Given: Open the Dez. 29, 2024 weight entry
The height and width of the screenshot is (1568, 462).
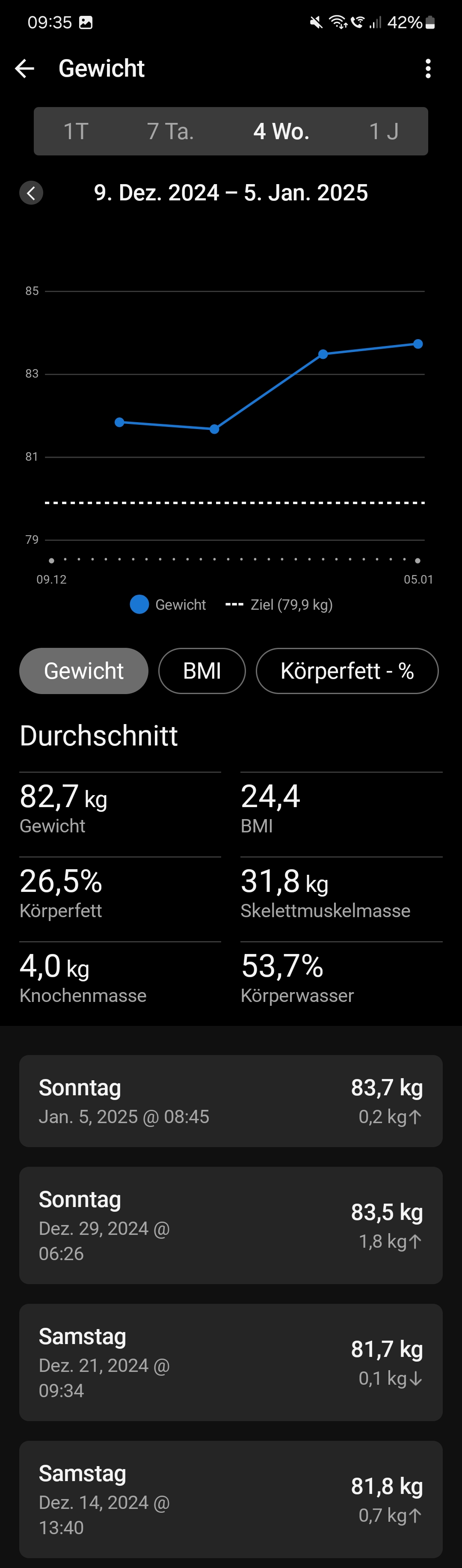Looking at the screenshot, I should coord(231,1225).
